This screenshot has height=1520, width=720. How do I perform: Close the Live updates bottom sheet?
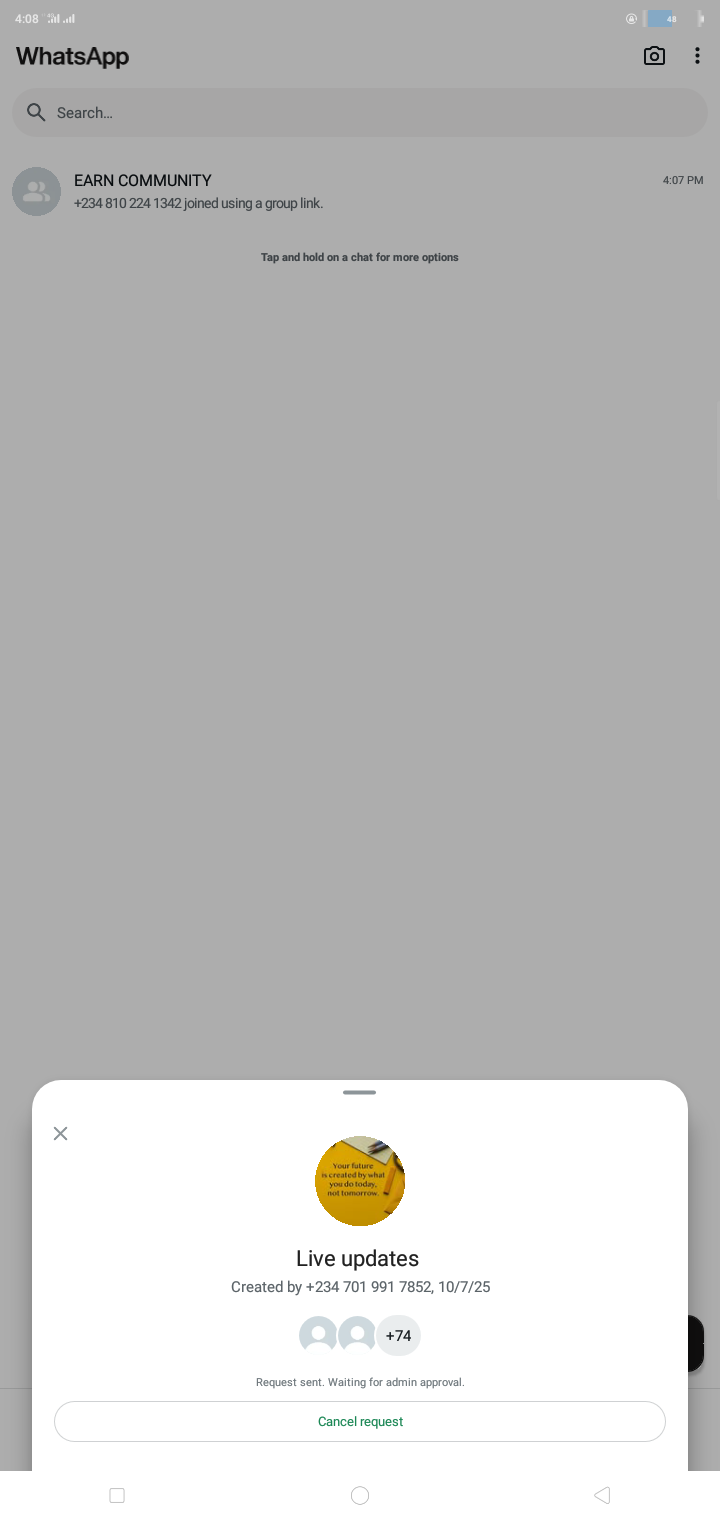point(61,1133)
